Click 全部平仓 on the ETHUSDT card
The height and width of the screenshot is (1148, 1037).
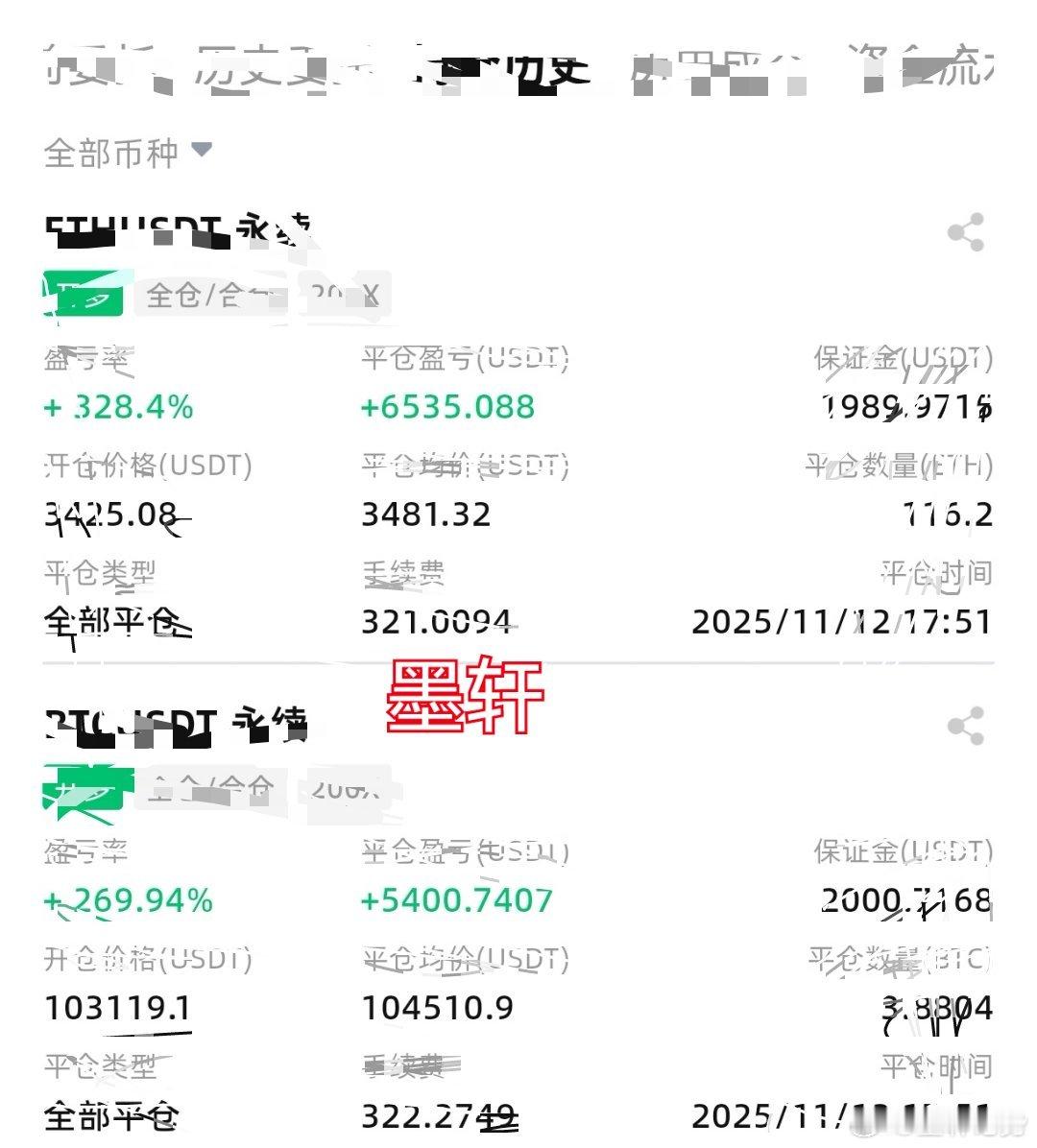pyautogui.click(x=115, y=622)
